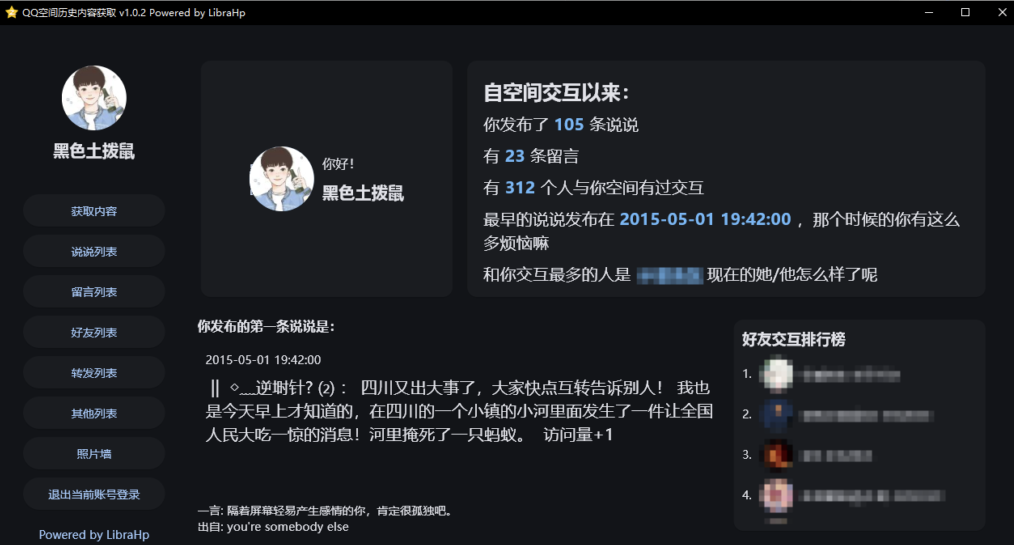
Task: Open the 照片墙 photo wall
Action: pyautogui.click(x=94, y=454)
